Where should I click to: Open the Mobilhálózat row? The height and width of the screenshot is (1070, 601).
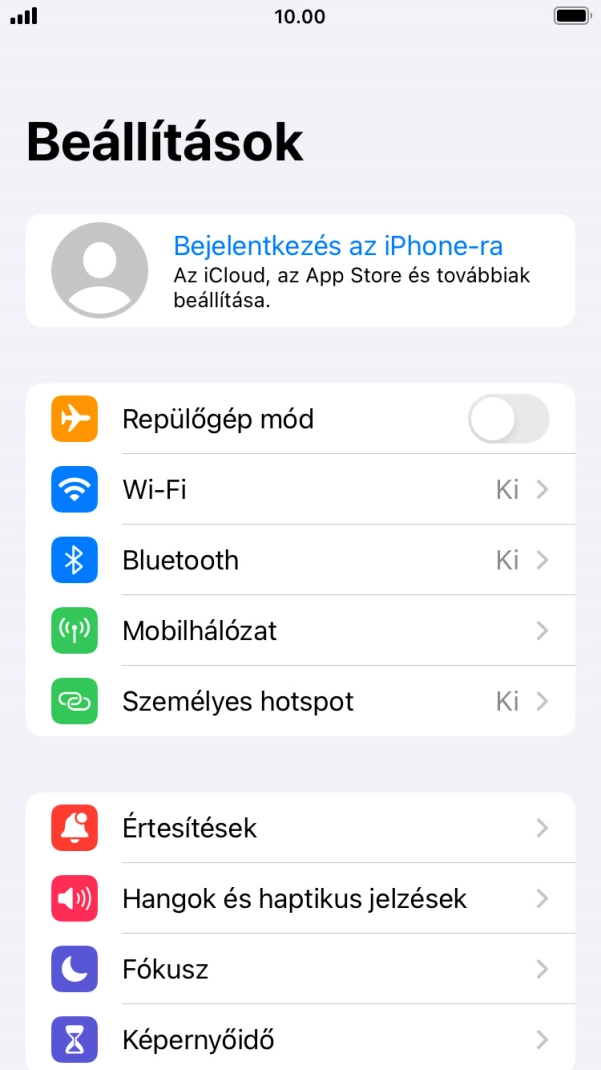[300, 631]
